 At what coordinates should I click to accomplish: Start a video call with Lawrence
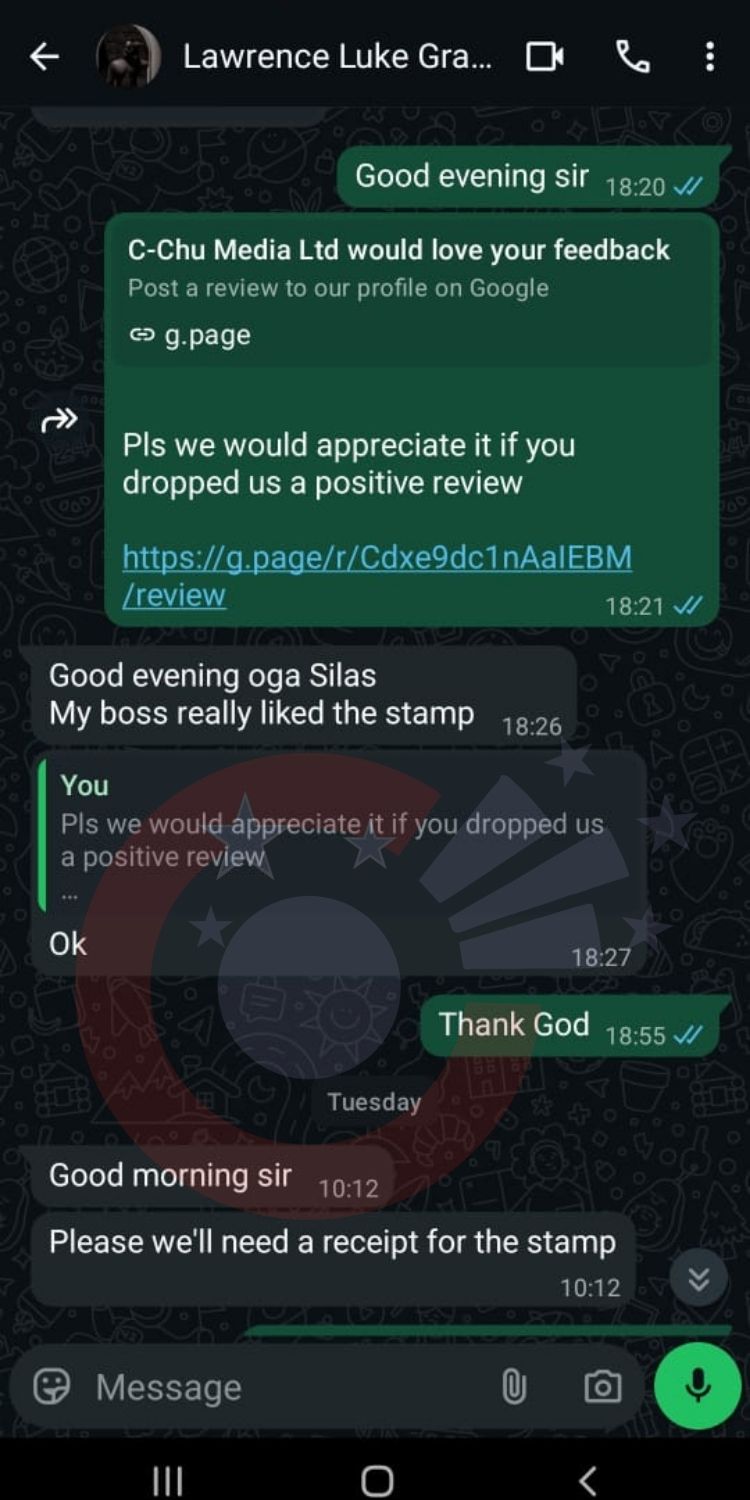pos(545,57)
